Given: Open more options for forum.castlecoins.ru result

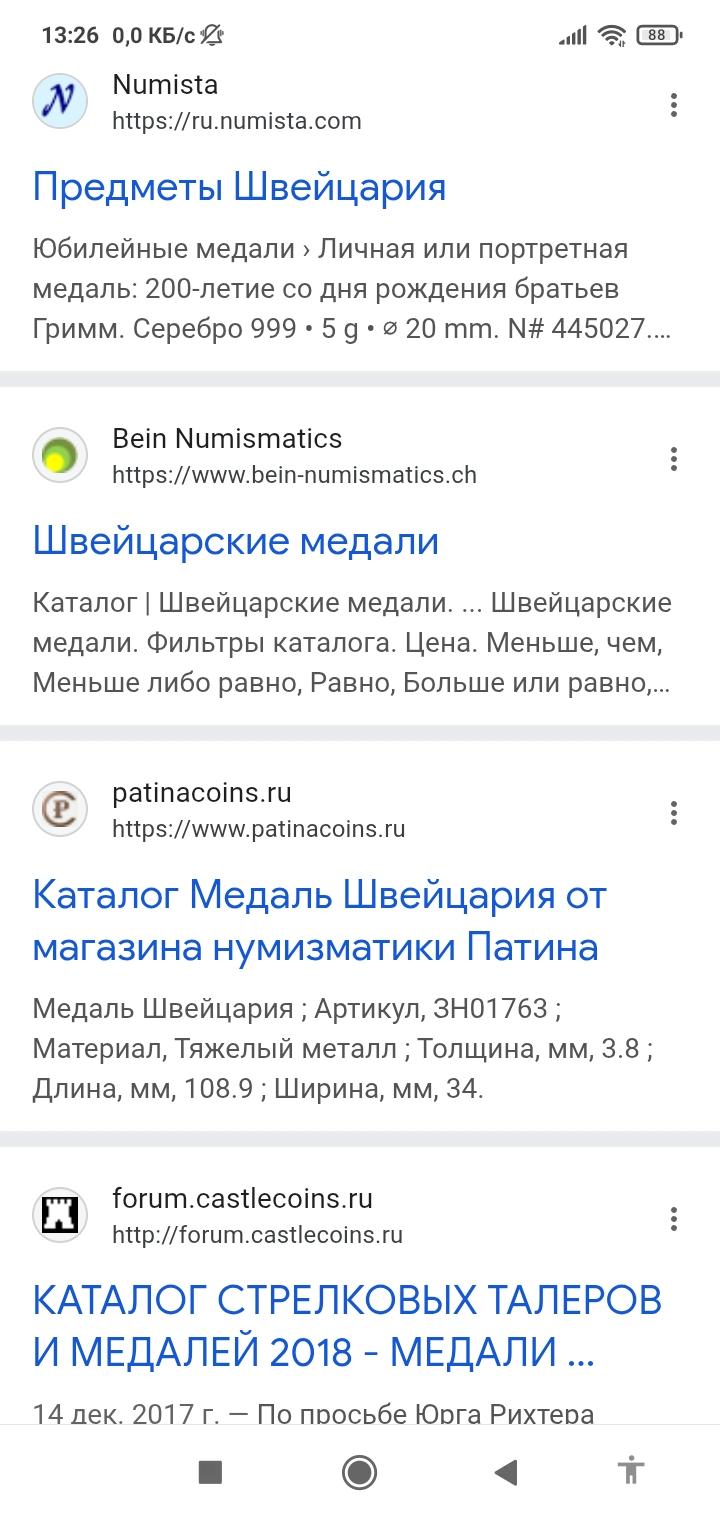Looking at the screenshot, I should [x=674, y=1218].
